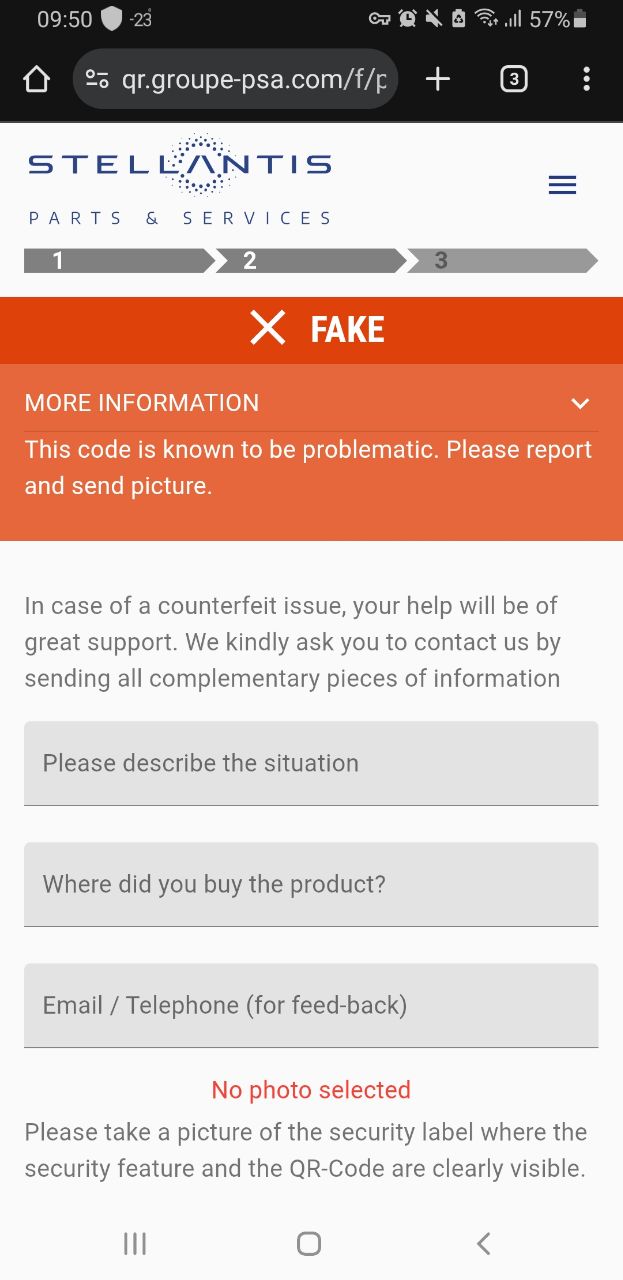Go to the browser home page

point(36,79)
